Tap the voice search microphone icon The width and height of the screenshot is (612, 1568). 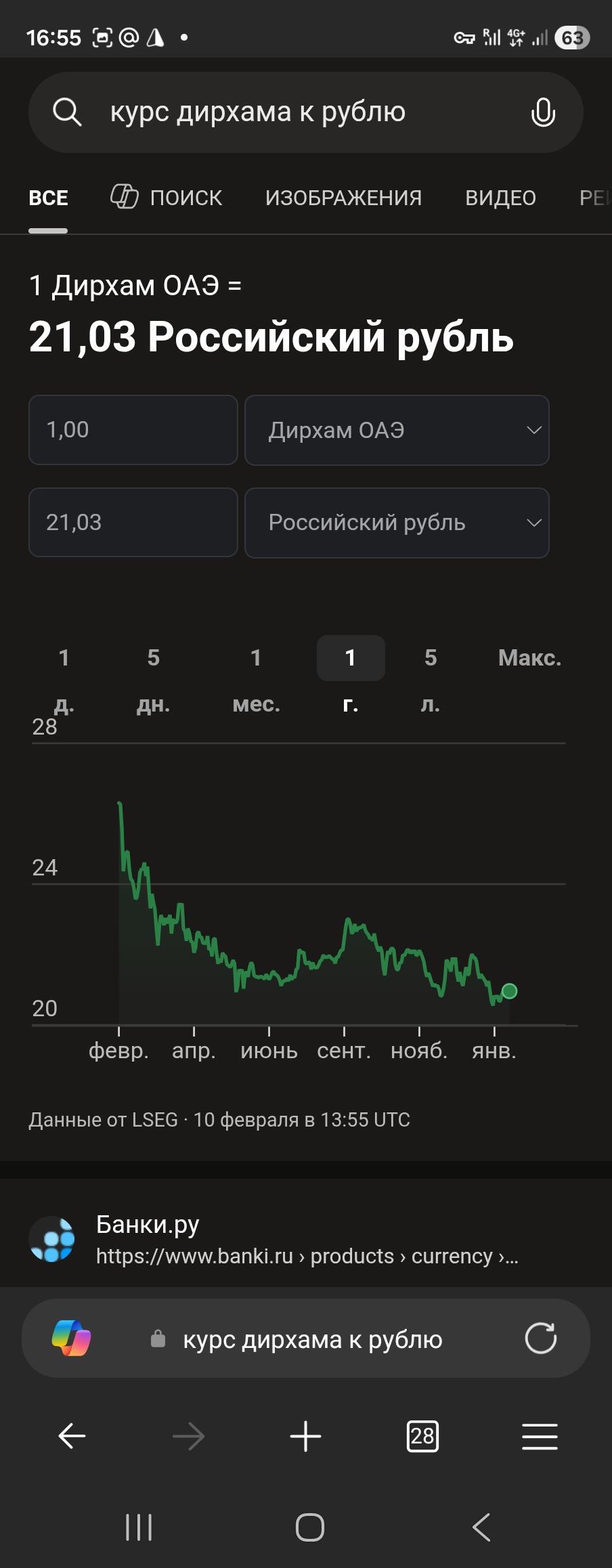pos(543,112)
